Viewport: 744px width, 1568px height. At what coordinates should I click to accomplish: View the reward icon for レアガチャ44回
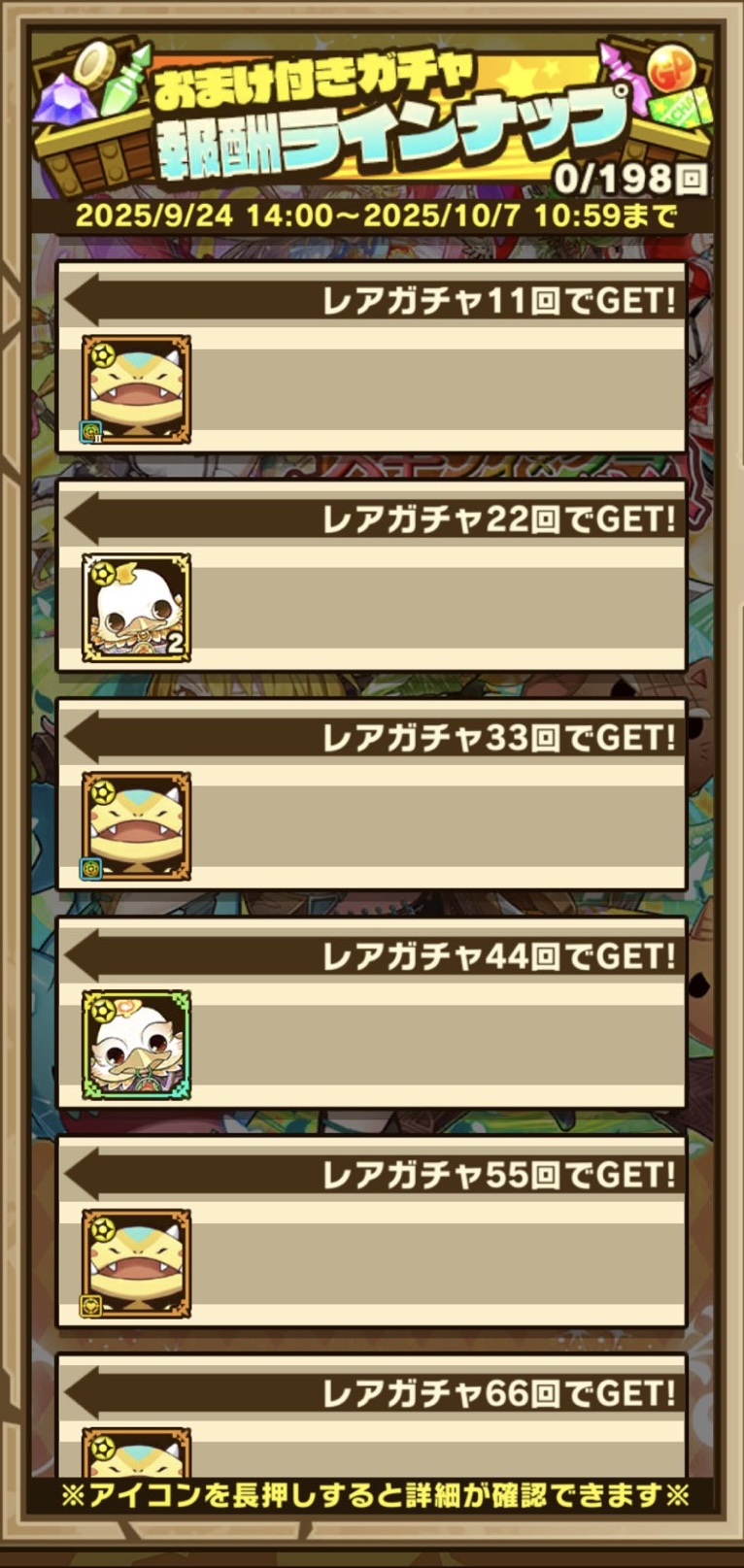(136, 1045)
